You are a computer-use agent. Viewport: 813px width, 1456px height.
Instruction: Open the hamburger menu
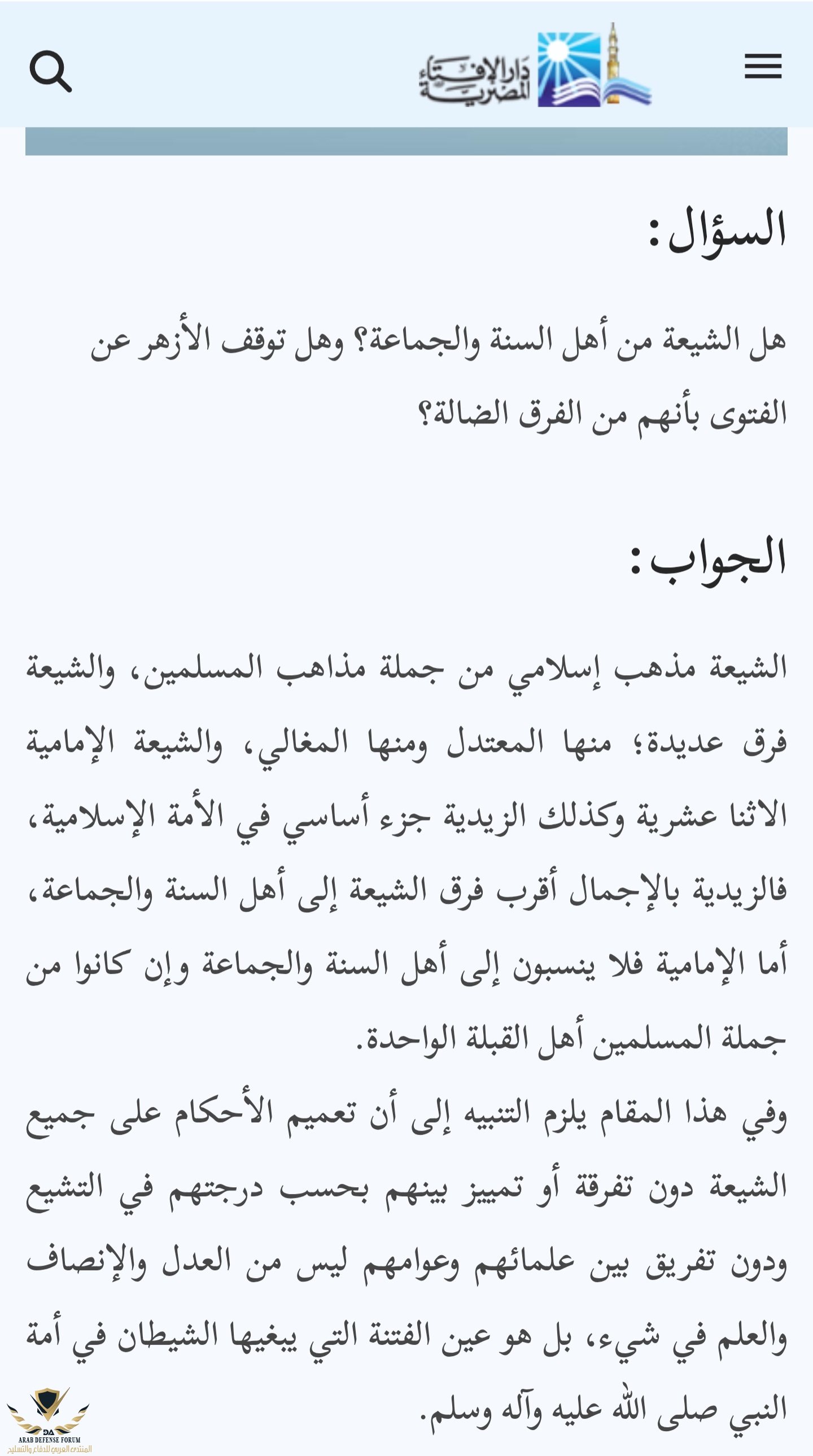(763, 66)
